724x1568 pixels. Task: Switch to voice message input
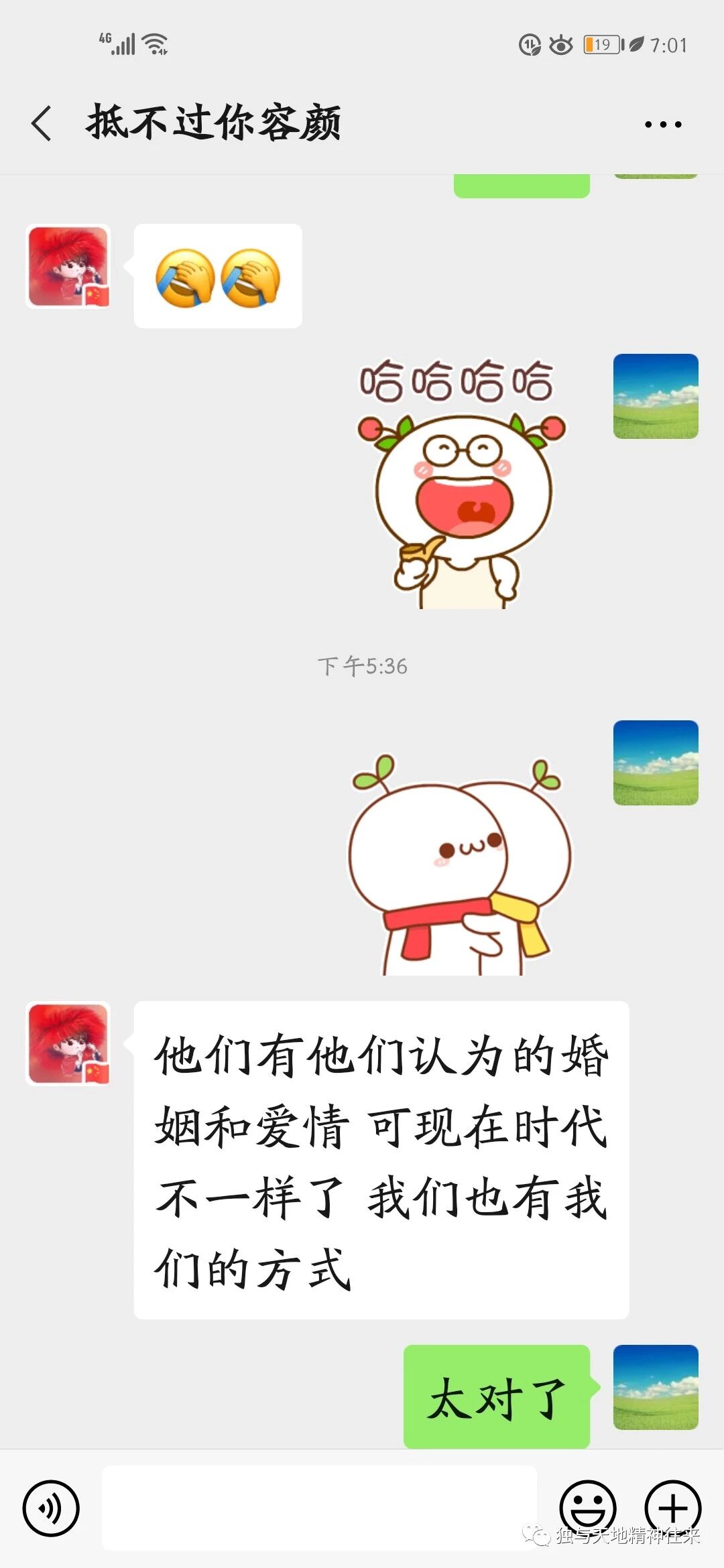pos(51,1508)
